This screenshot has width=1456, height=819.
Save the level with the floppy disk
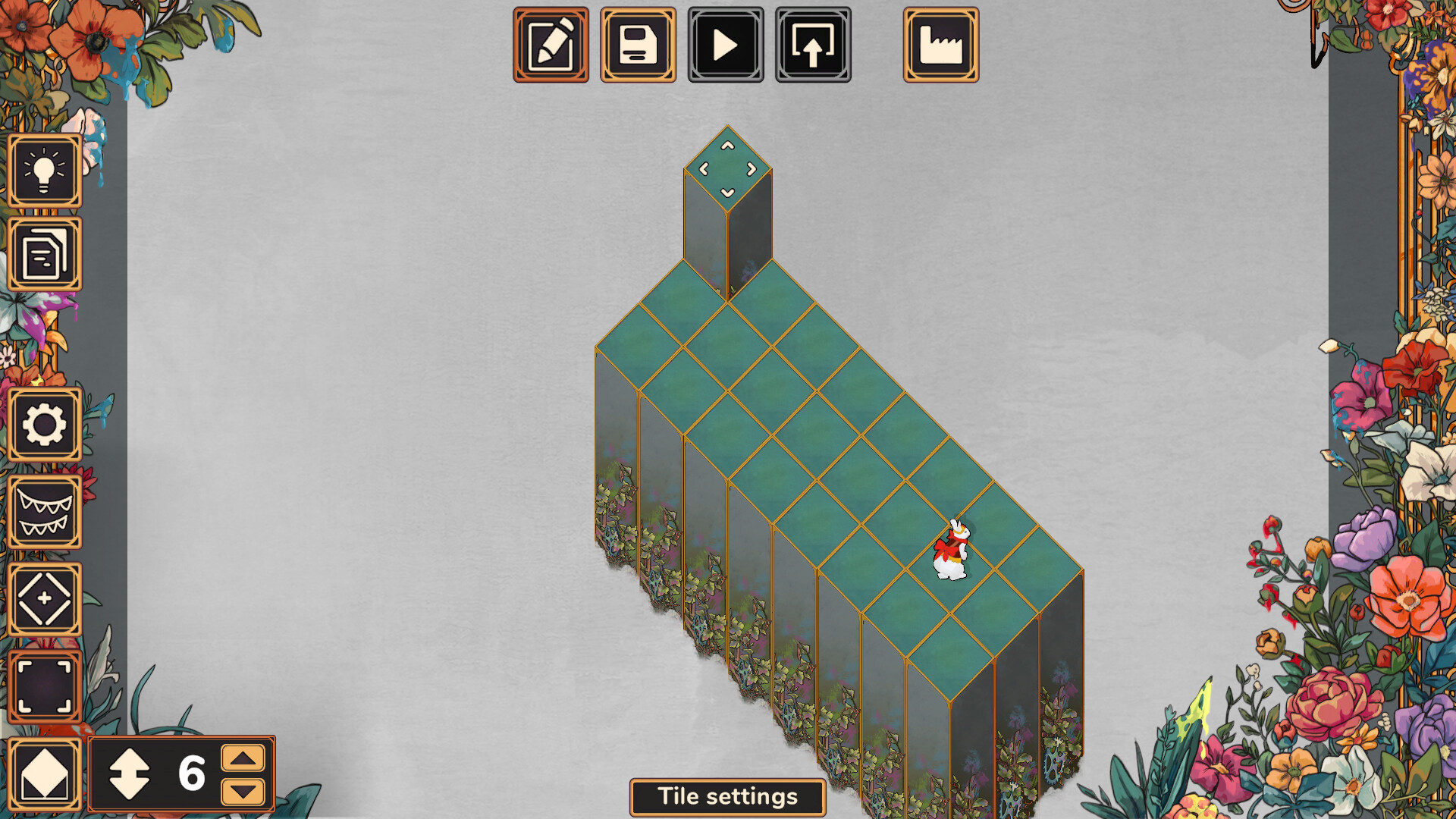(x=638, y=45)
